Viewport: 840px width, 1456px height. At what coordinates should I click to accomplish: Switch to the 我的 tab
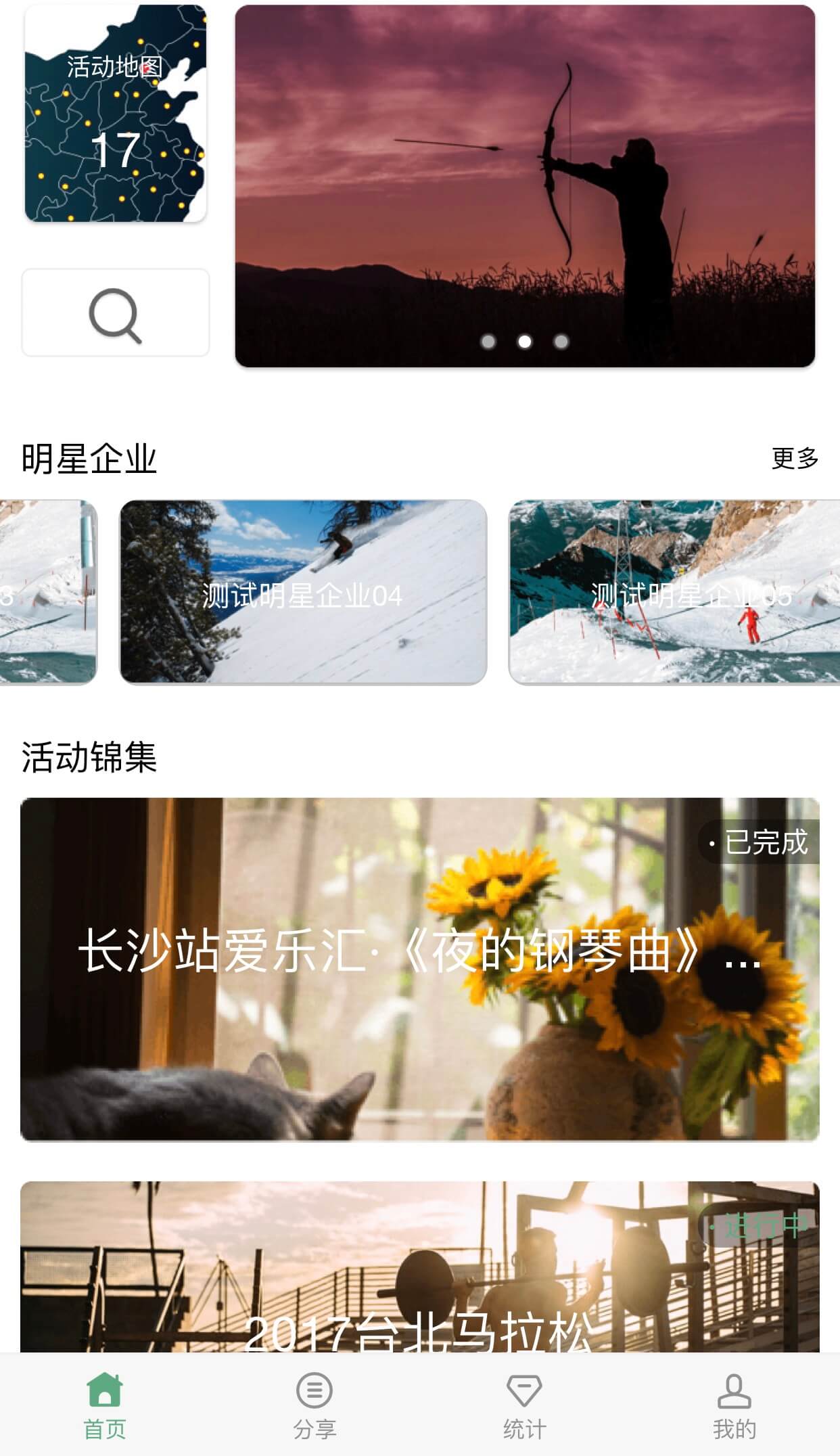734,1406
